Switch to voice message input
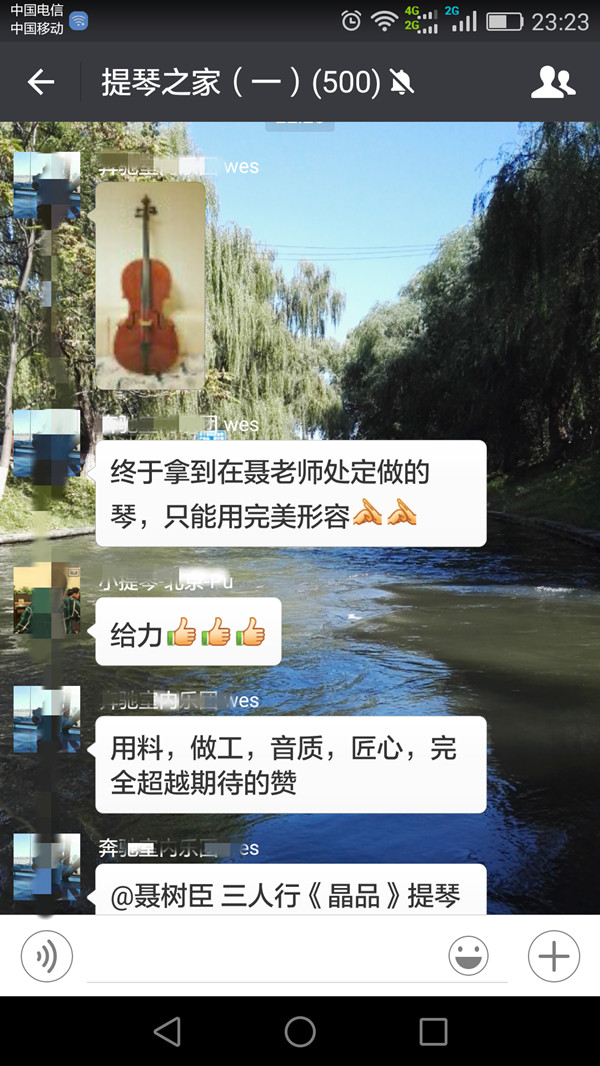This screenshot has width=600, height=1066. click(x=46, y=956)
